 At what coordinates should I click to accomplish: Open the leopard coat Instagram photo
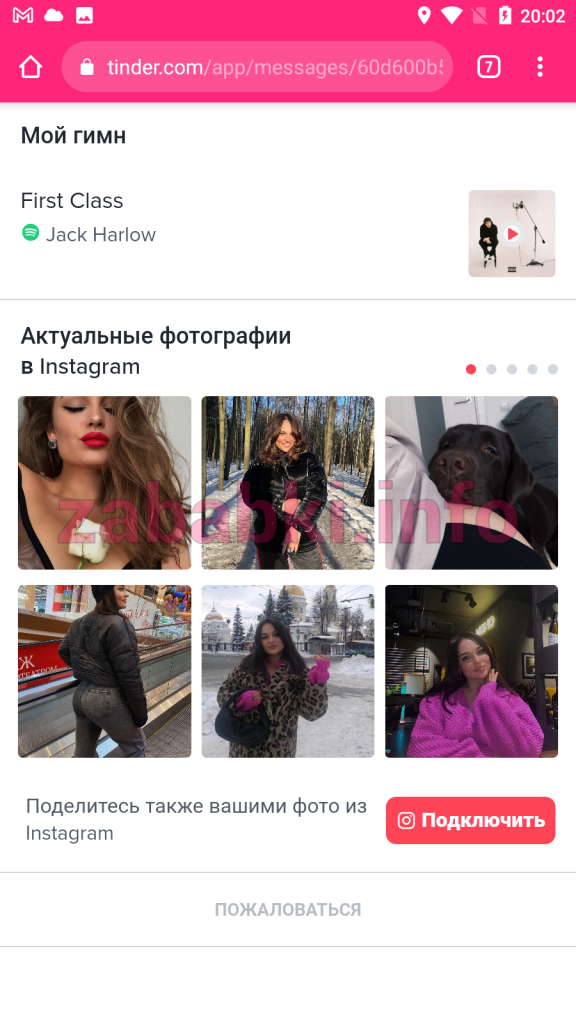(288, 671)
